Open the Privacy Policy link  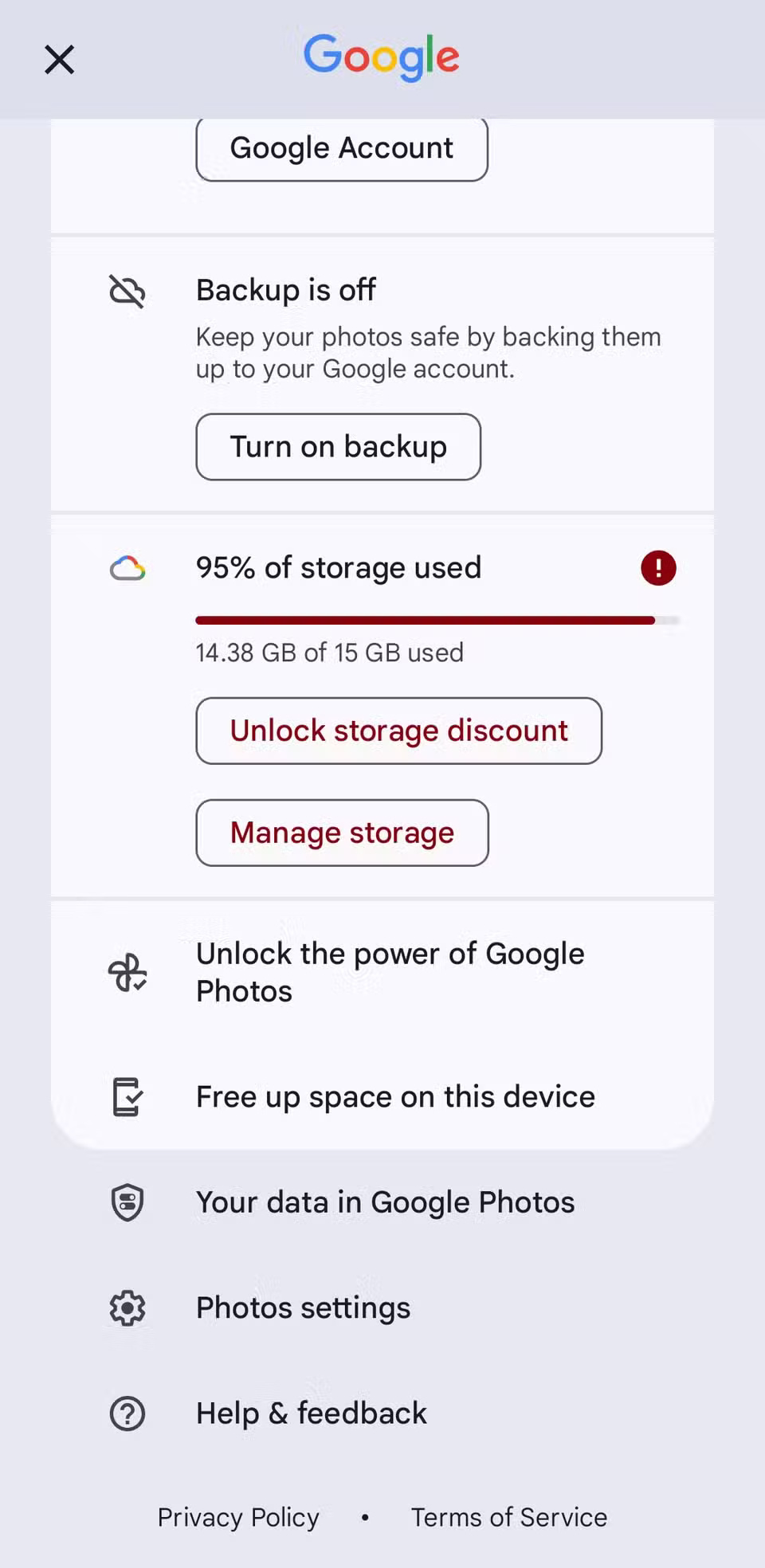click(237, 1517)
